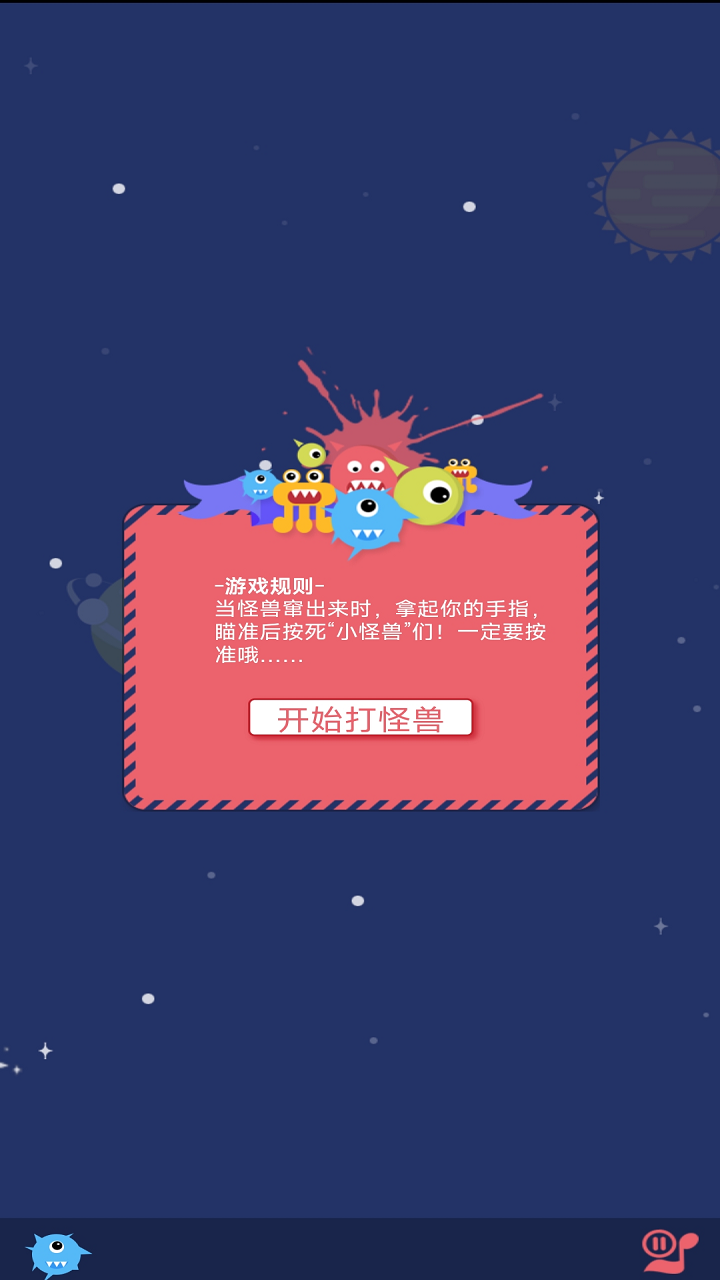Click the music note icon at bottom-right
This screenshot has width=720, height=1280.
coord(685,1255)
